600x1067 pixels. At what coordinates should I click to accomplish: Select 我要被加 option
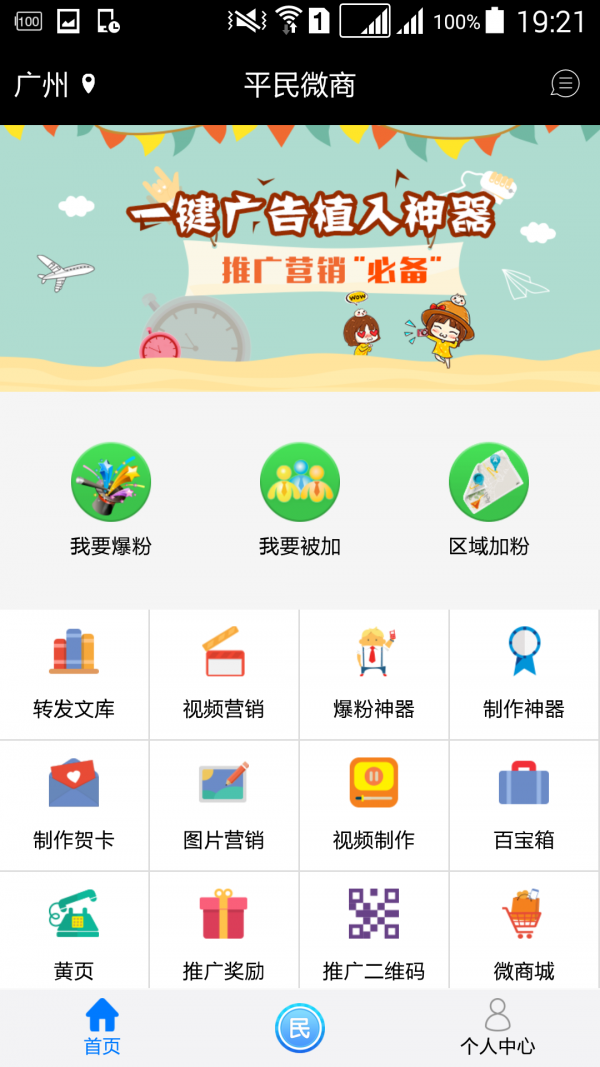[300, 498]
